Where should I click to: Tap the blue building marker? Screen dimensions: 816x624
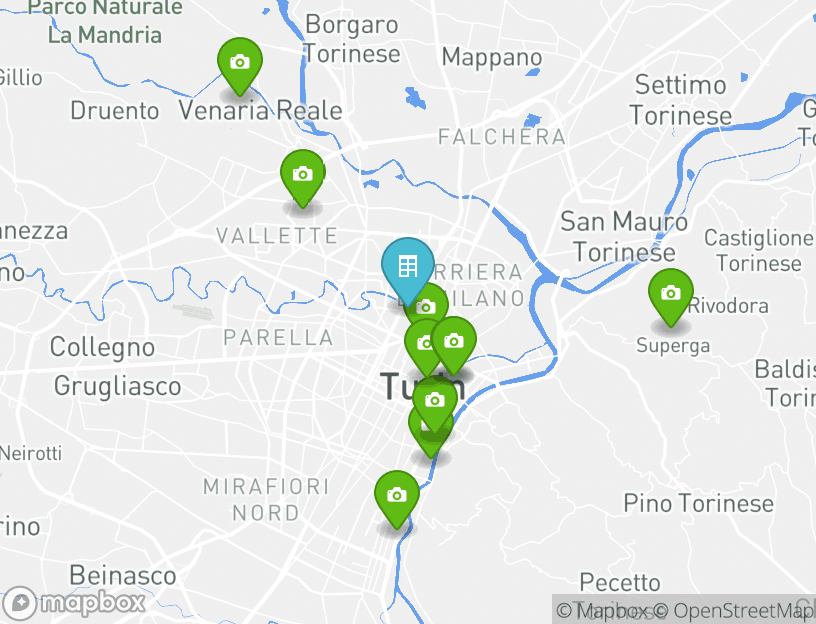coord(407,266)
